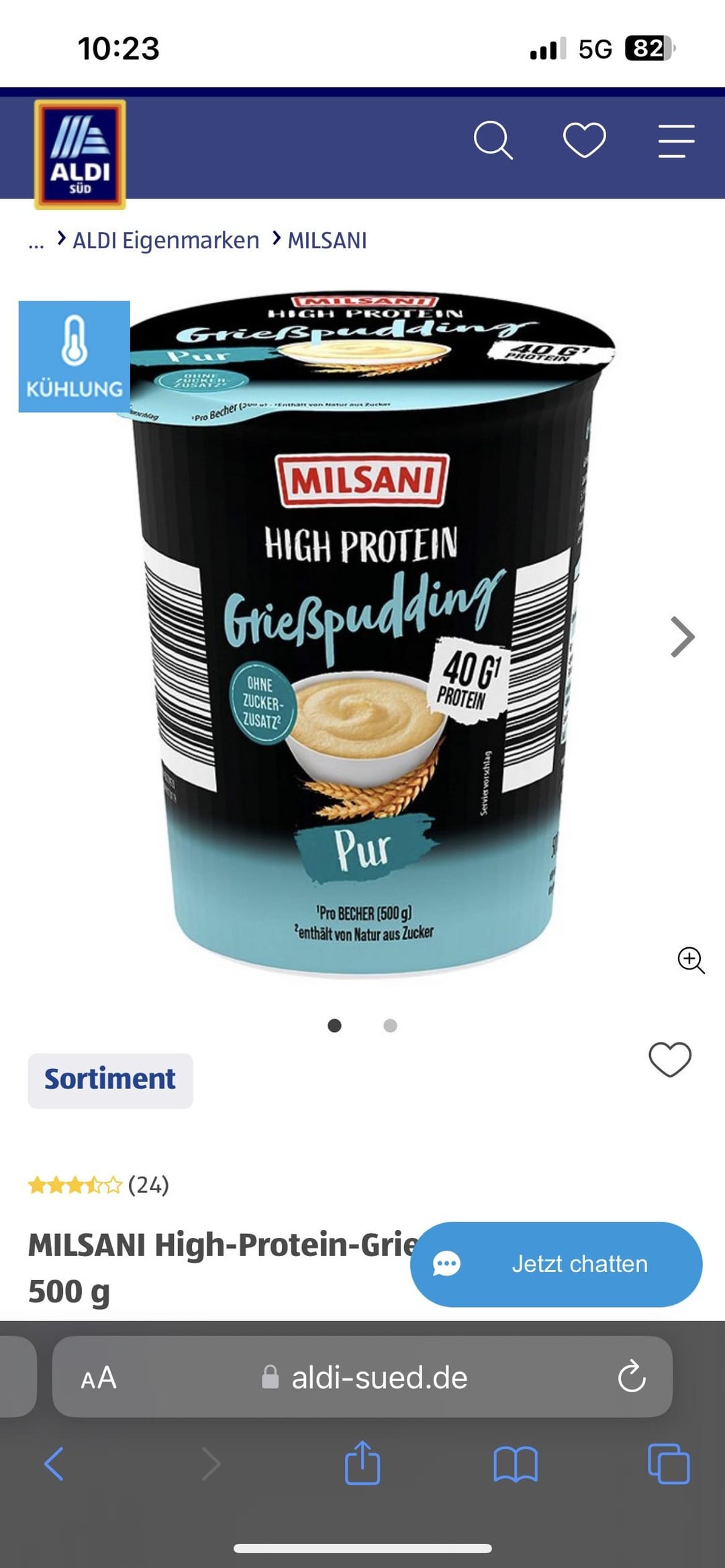Go to ALDI Eigenmarken breadcrumb

(166, 240)
